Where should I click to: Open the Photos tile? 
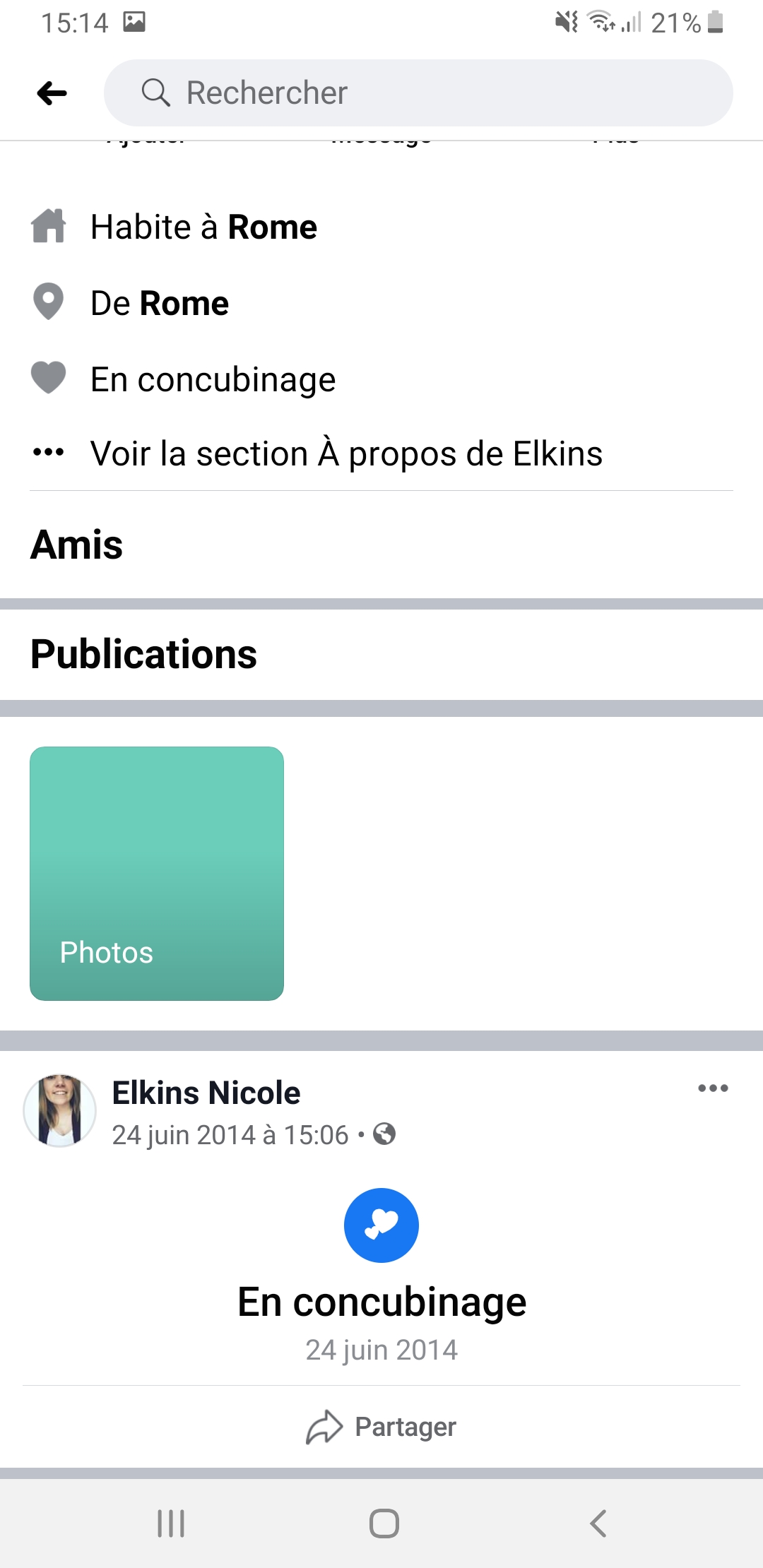pos(157,874)
